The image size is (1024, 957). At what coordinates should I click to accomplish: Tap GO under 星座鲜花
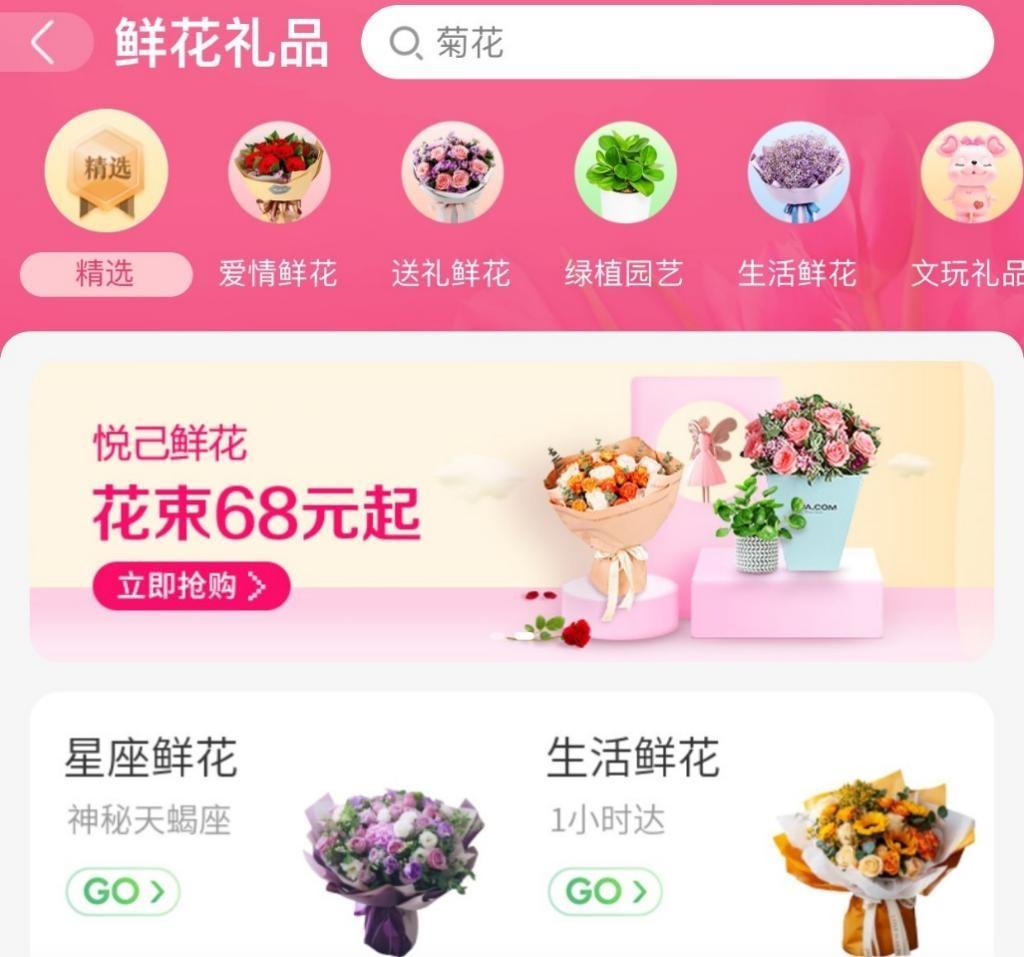123,891
